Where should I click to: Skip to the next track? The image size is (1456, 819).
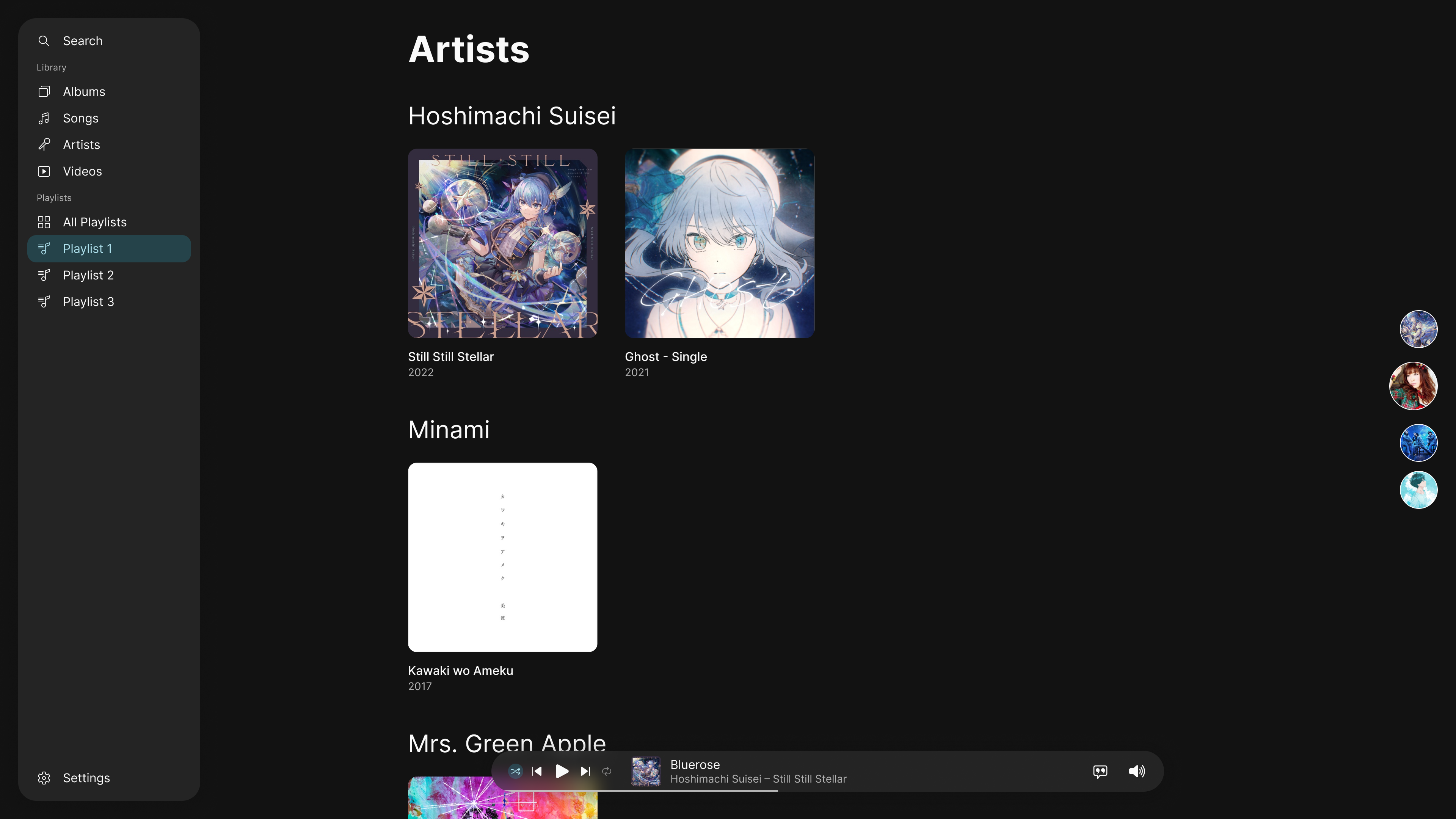pyautogui.click(x=585, y=771)
